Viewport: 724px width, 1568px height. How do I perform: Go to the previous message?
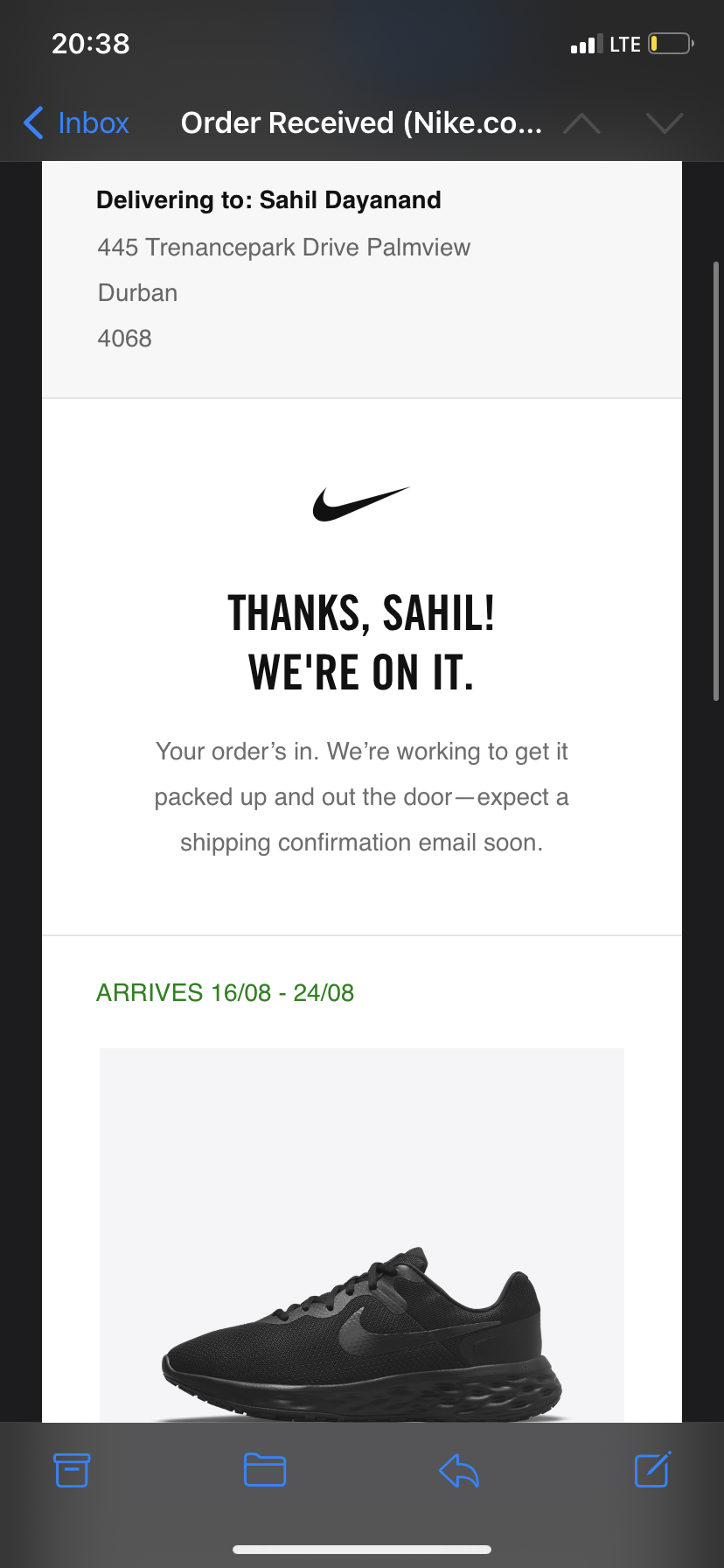click(x=582, y=123)
